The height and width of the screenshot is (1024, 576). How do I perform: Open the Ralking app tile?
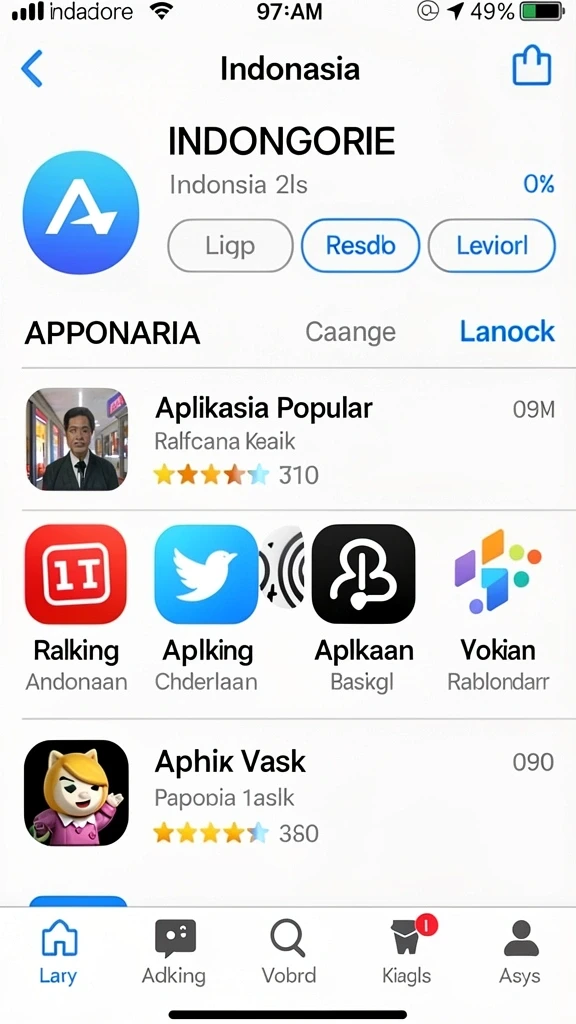click(x=76, y=607)
